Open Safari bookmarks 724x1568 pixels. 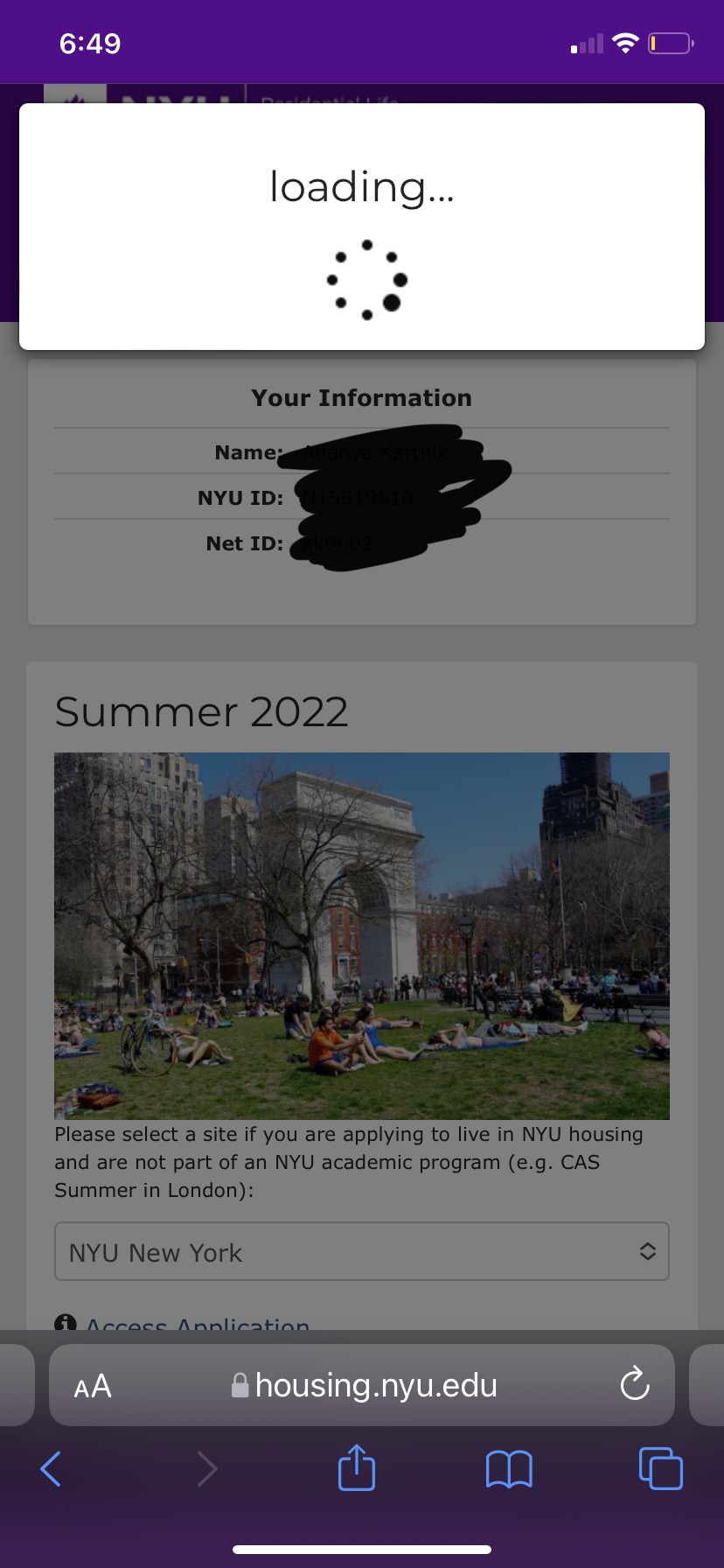pyautogui.click(x=509, y=1469)
